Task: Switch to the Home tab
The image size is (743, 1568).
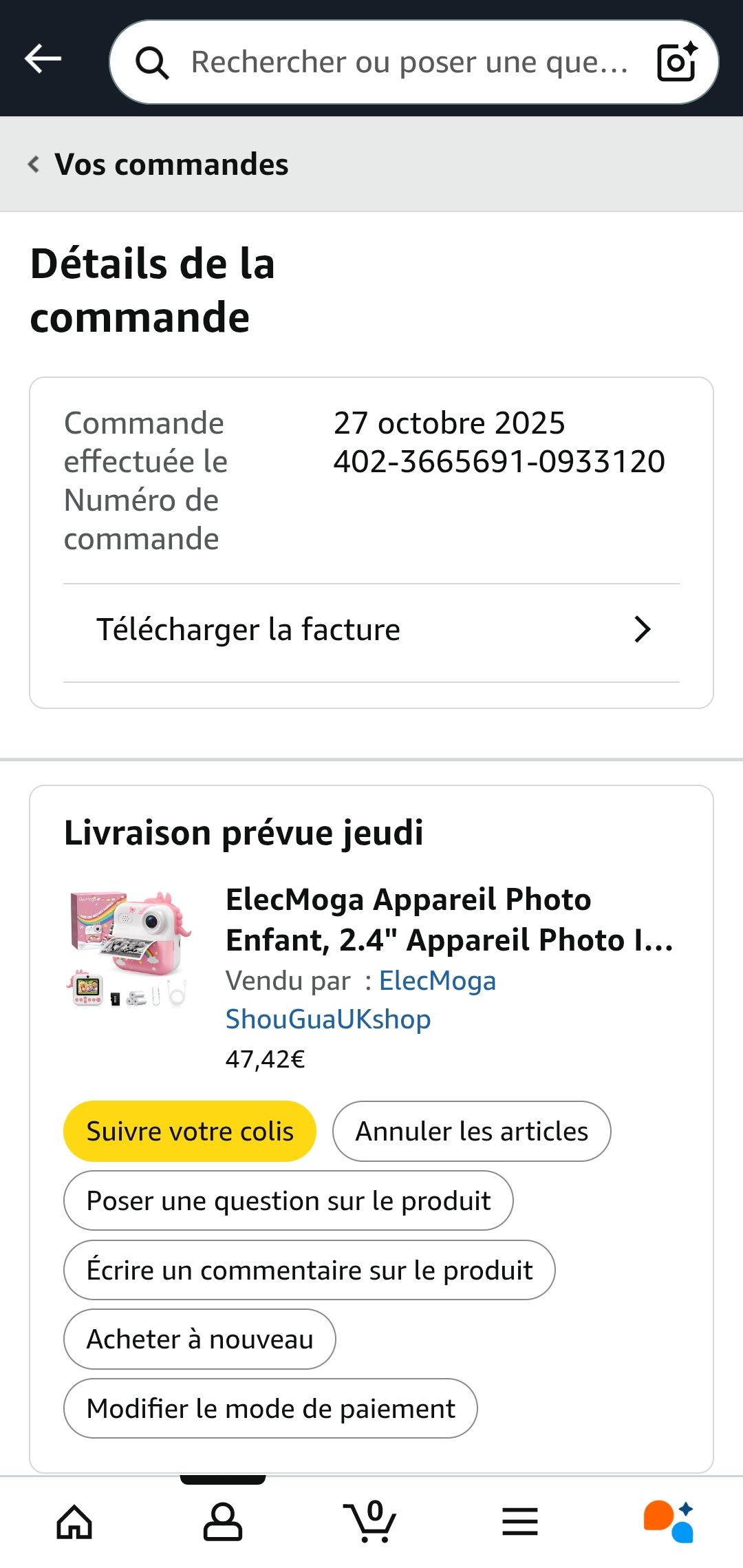Action: tap(74, 1521)
